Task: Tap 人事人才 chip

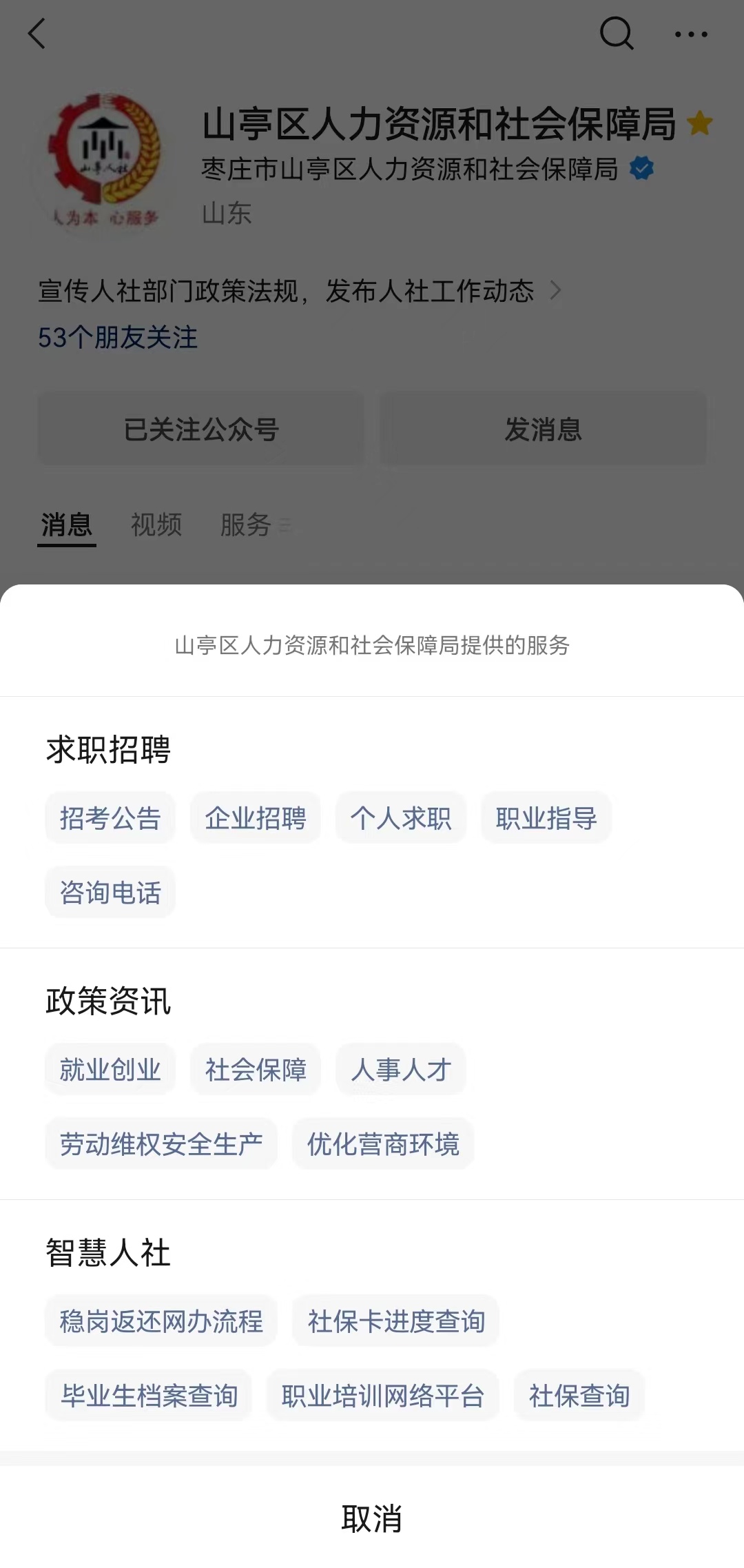Action: point(401,1070)
